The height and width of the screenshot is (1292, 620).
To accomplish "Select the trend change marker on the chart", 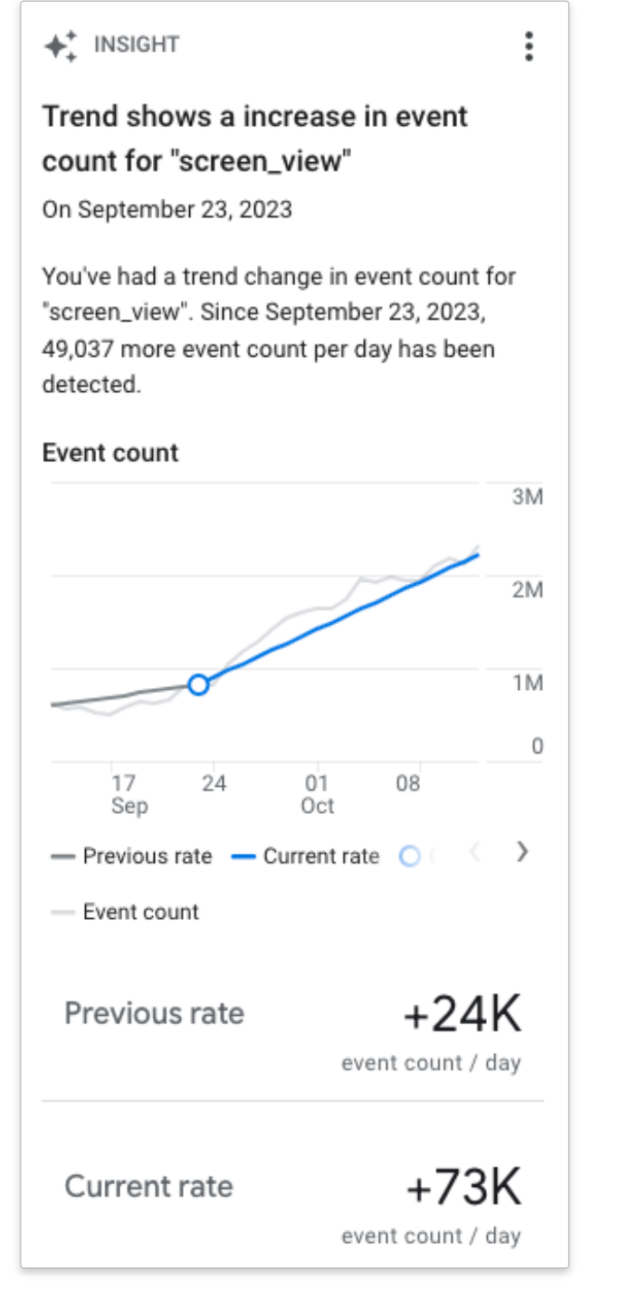I will point(198,684).
